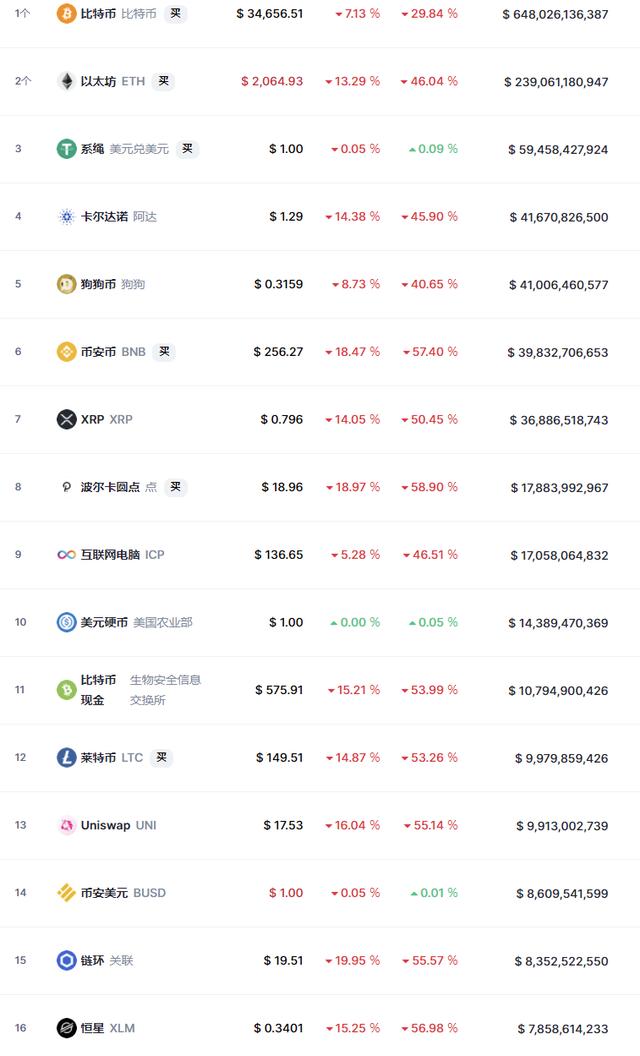Open the XRP coin row

pos(320,420)
